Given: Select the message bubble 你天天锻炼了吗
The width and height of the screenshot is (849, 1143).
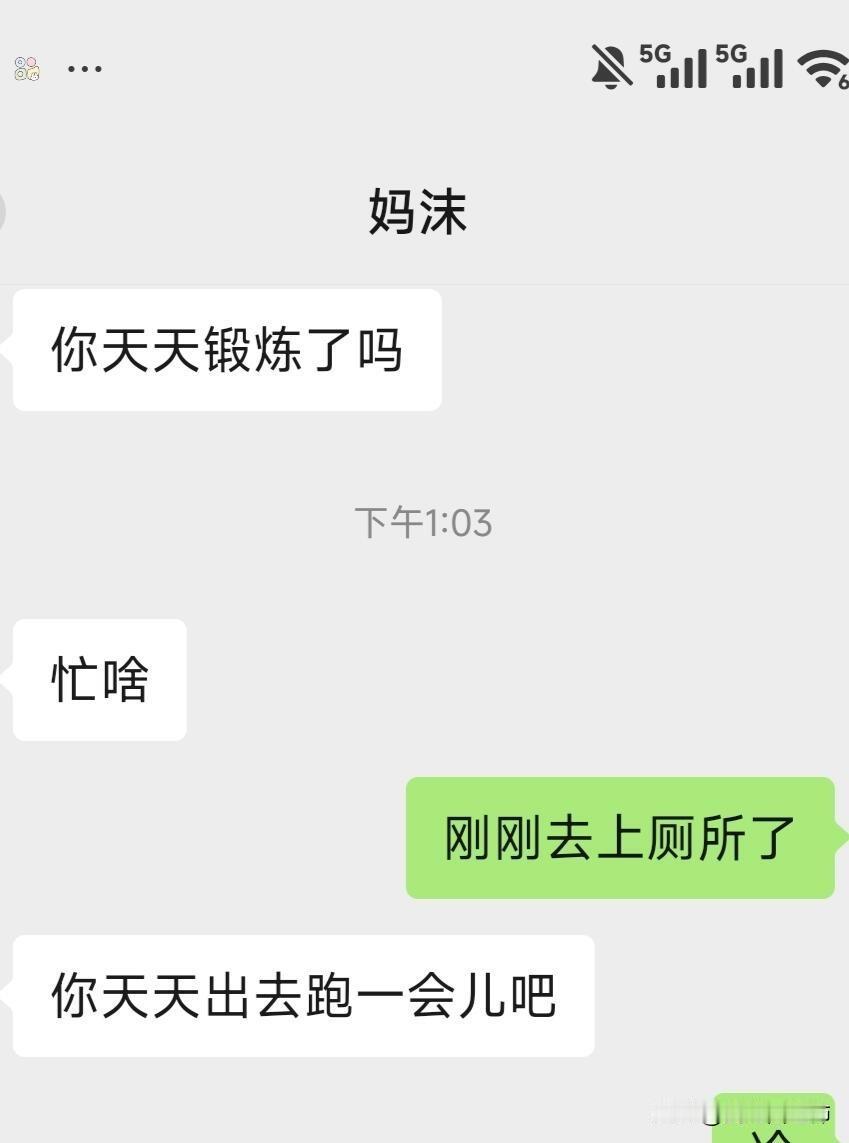Looking at the screenshot, I should (225, 349).
